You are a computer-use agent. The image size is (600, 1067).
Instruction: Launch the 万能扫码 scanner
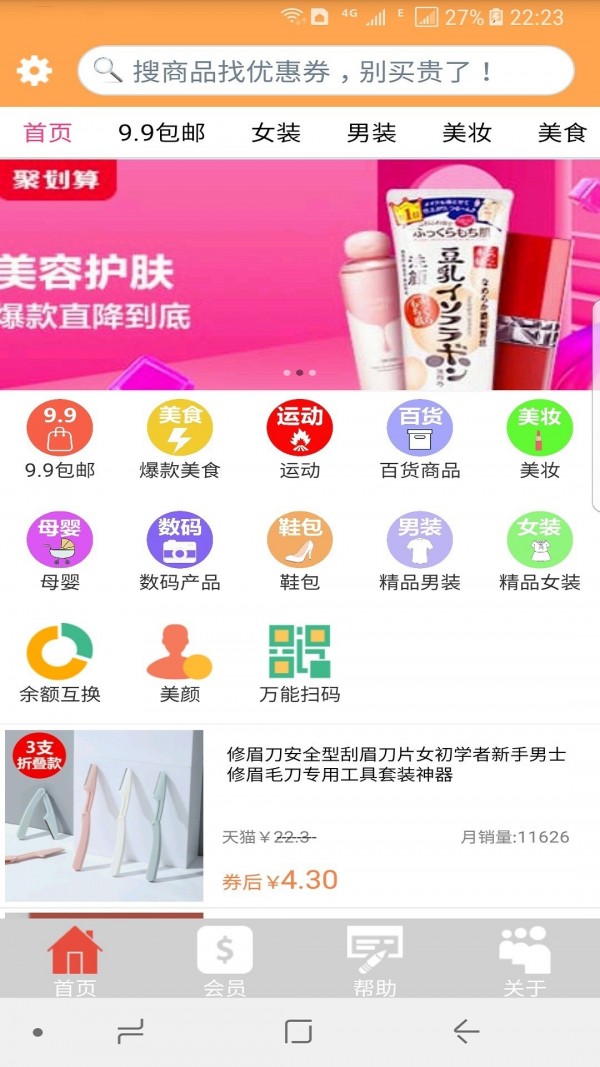(x=299, y=663)
